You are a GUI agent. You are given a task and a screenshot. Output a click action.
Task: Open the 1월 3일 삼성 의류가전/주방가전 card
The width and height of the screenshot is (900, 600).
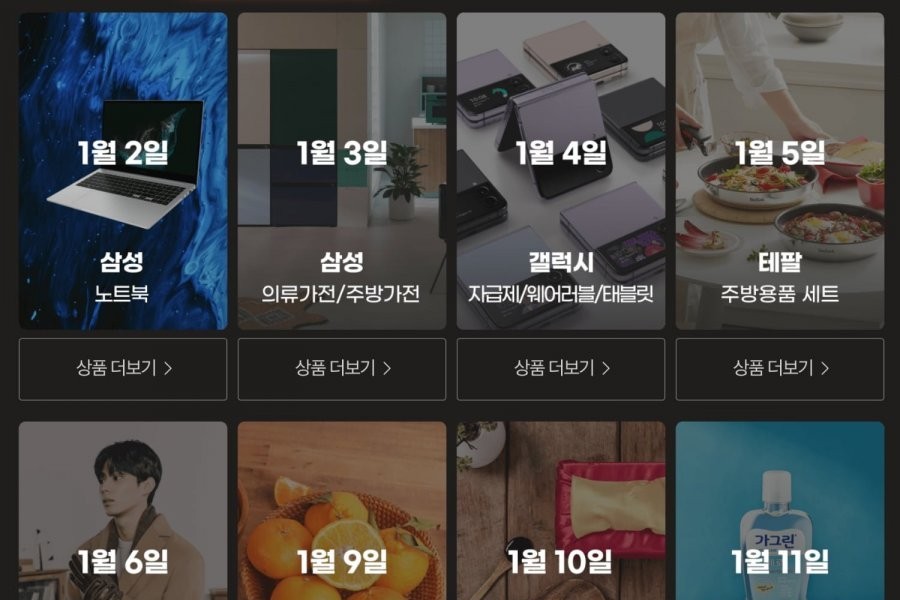pyautogui.click(x=342, y=171)
